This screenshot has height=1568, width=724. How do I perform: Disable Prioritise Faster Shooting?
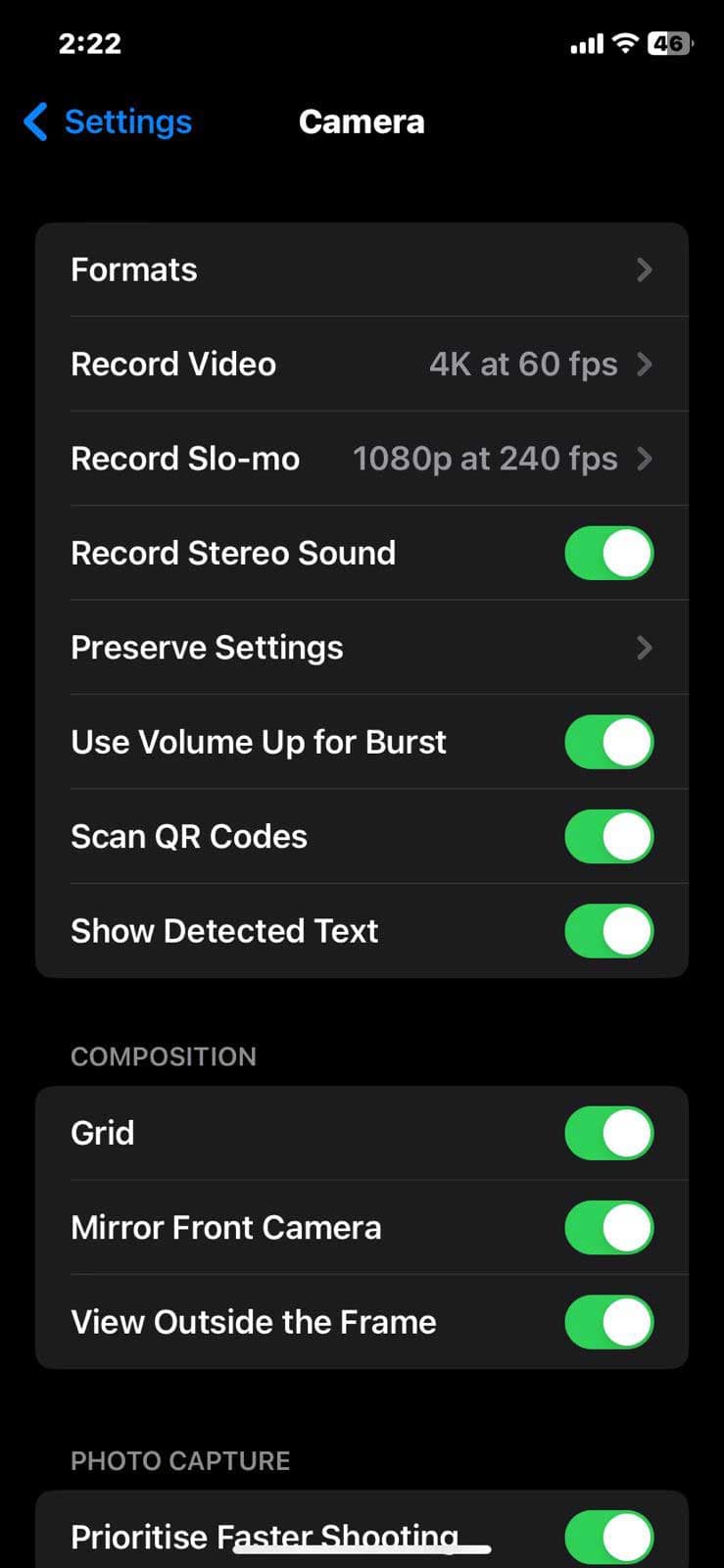coord(608,1537)
